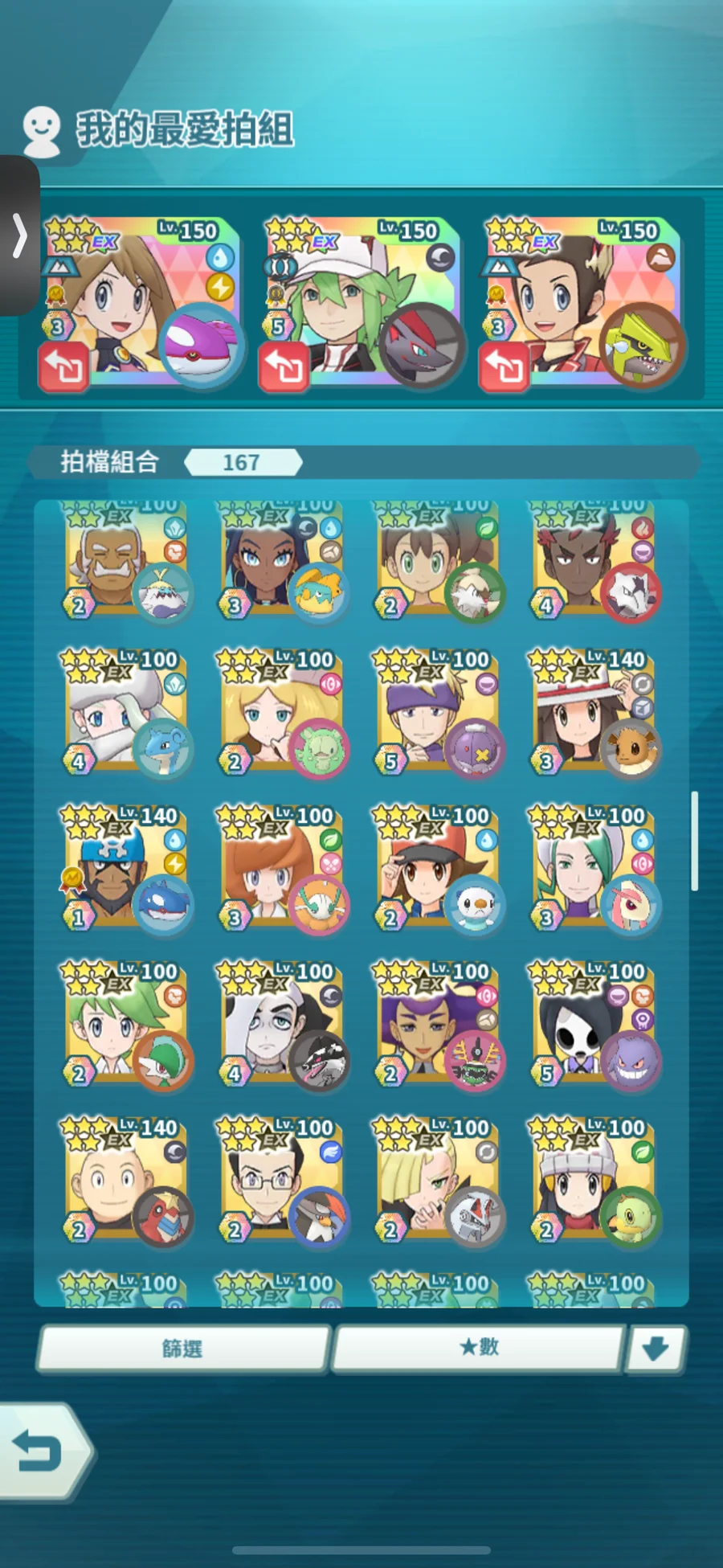Image resolution: width=723 pixels, height=1568 pixels.
Task: Select the sync pair with Obstagoon
Action: click(281, 1026)
